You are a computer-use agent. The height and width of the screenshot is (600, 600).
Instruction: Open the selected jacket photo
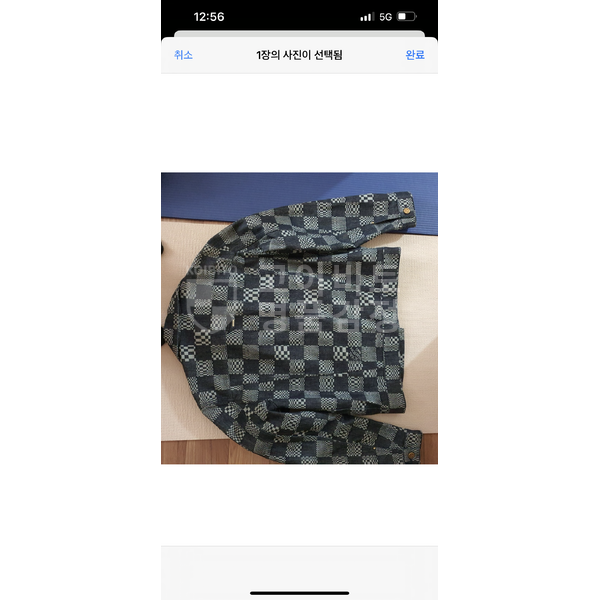(x=299, y=318)
